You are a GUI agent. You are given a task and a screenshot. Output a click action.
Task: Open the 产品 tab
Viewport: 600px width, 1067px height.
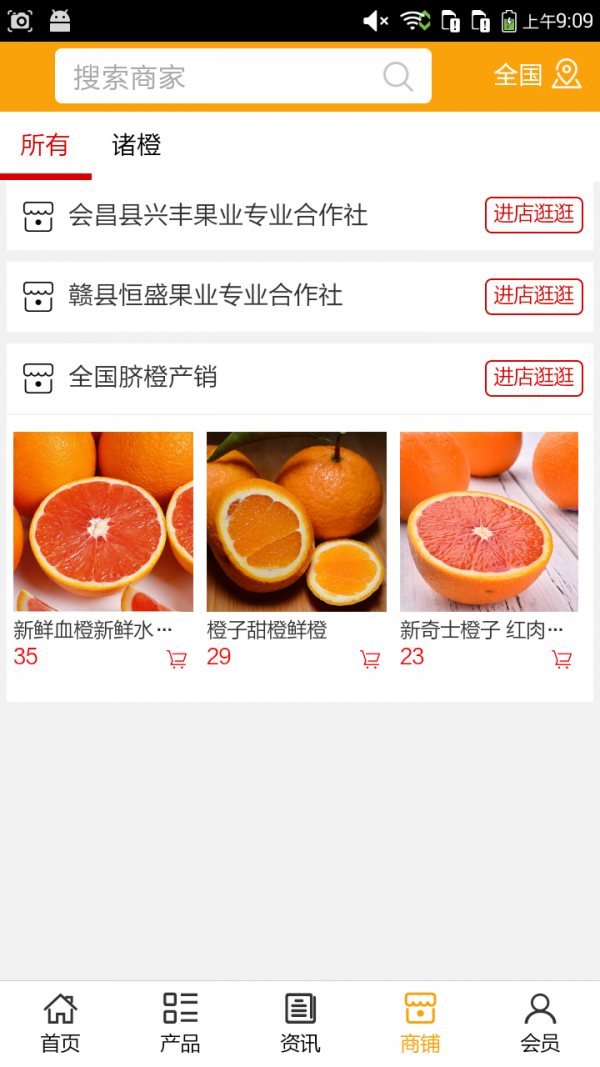pos(180,1023)
